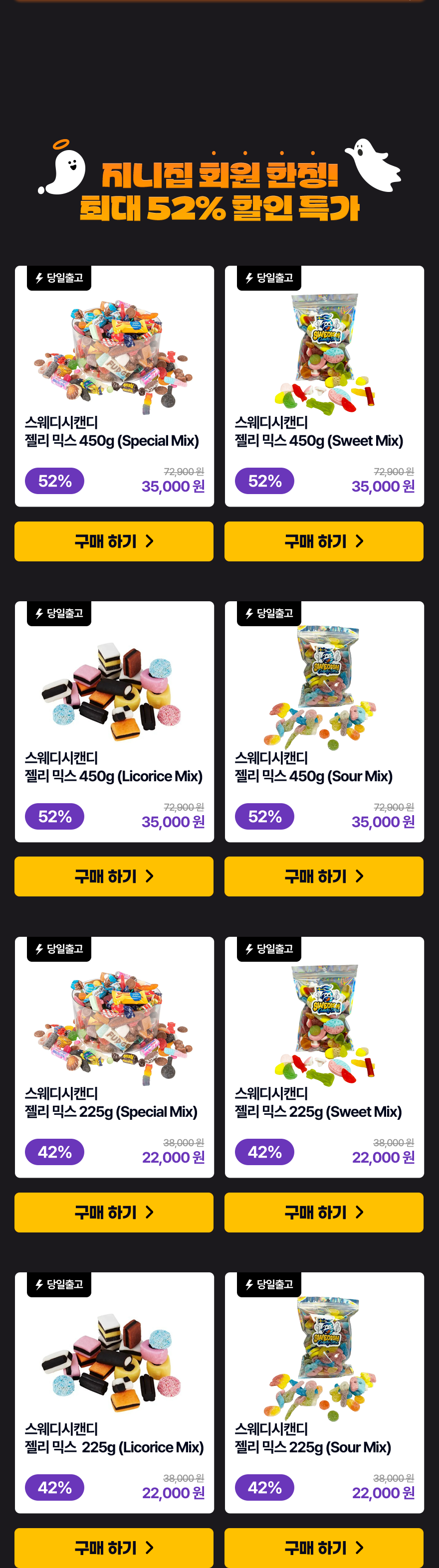Viewport: 439px width, 1568px height.
Task: Select the 225g Sweet Mix product card
Action: (324, 1056)
